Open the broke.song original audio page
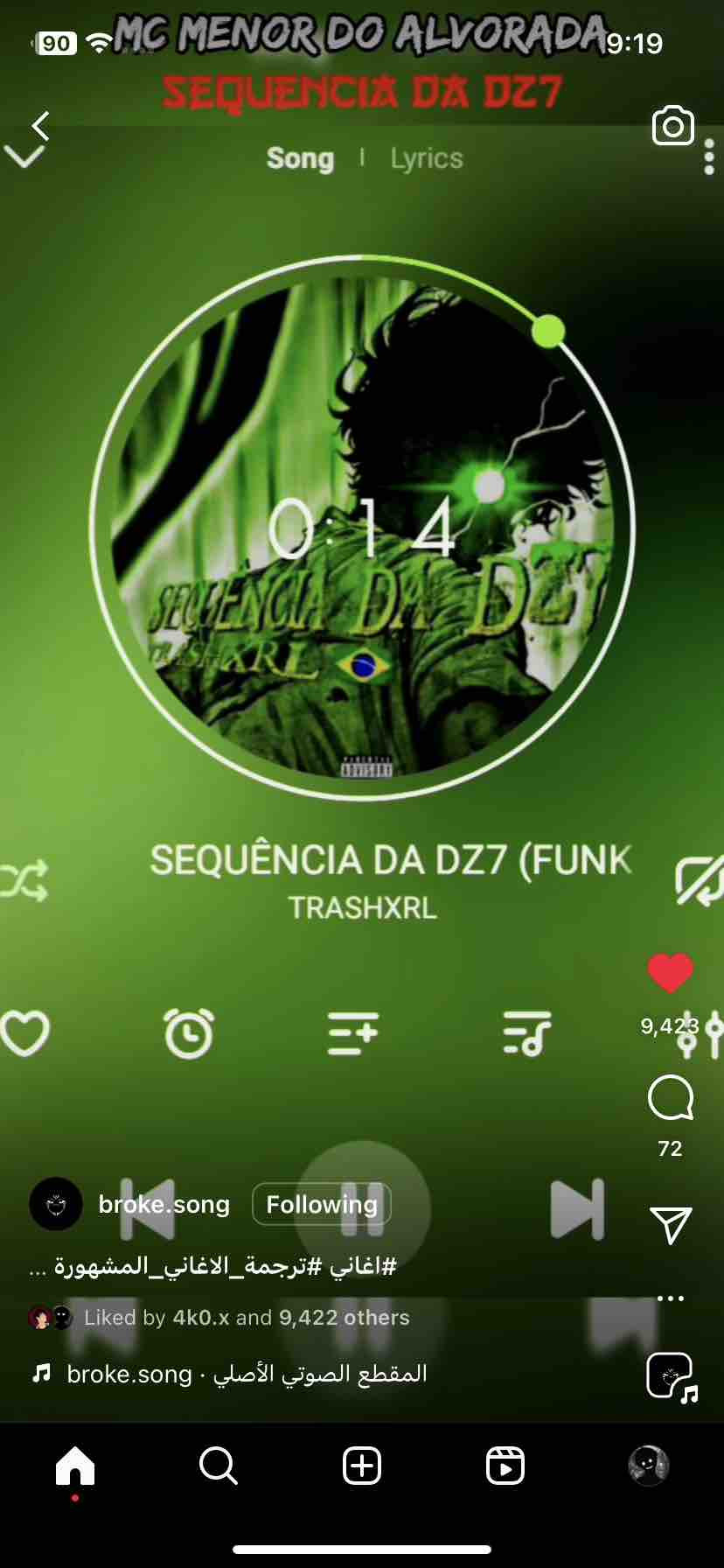Viewport: 724px width, 1568px height. tap(247, 1374)
